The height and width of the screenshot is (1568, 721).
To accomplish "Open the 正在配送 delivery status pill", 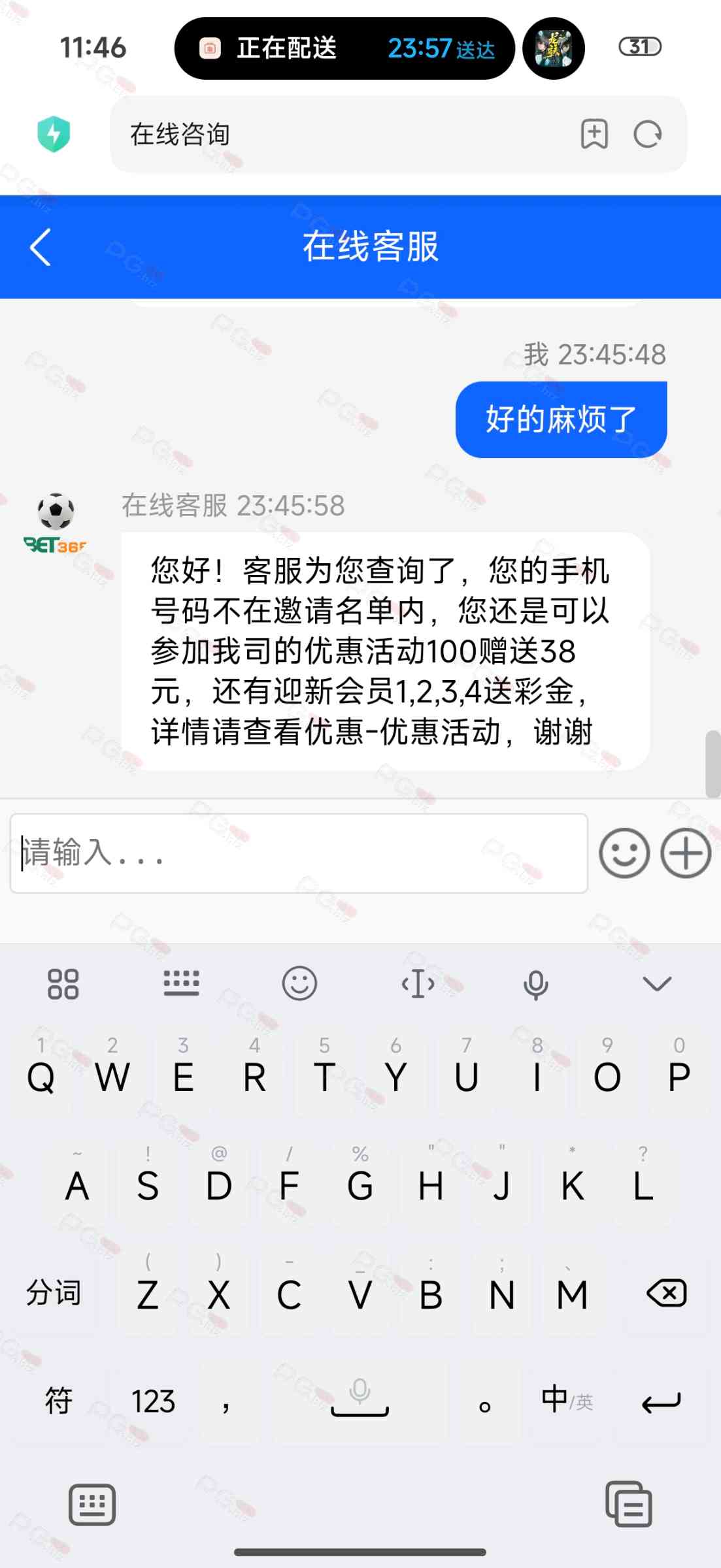I will pos(344,48).
